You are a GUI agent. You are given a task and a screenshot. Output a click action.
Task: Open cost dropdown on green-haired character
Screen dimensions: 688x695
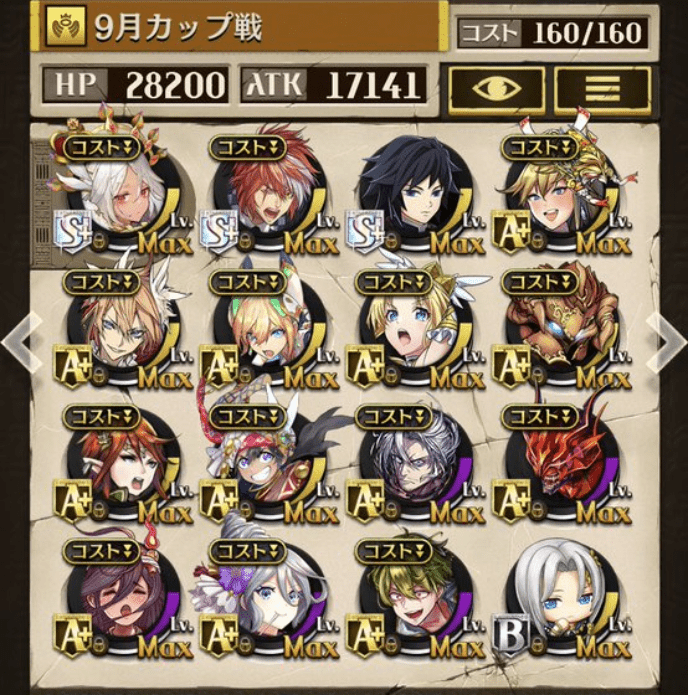point(395,552)
